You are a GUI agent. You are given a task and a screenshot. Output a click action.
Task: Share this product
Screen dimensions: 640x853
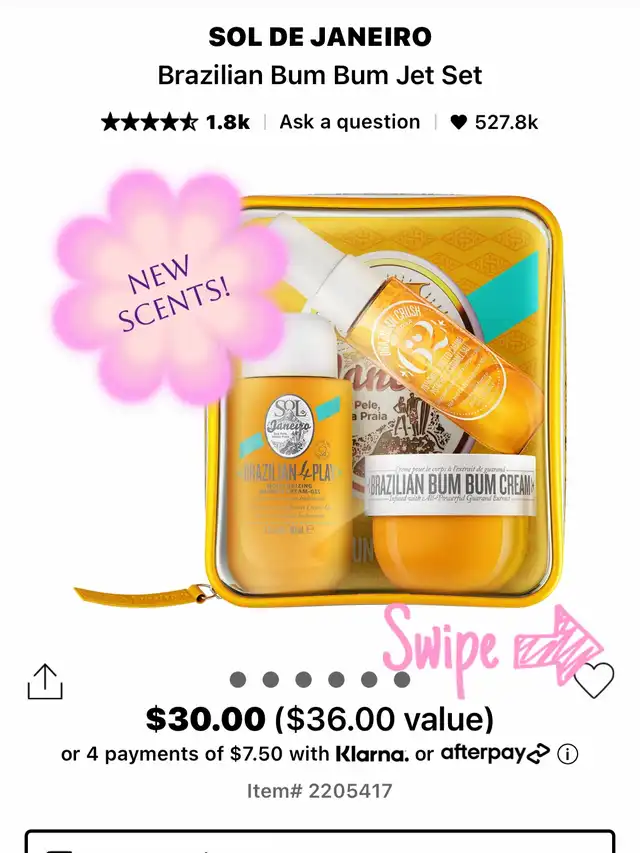point(45,681)
